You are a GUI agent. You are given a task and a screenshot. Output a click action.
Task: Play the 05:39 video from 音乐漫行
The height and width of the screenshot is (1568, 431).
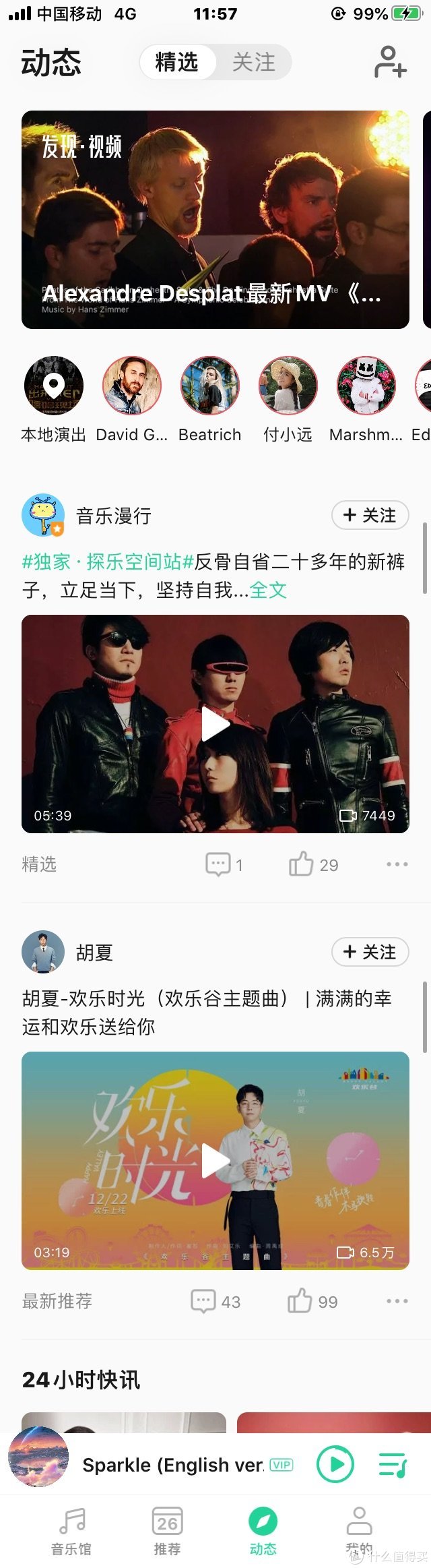tap(215, 724)
